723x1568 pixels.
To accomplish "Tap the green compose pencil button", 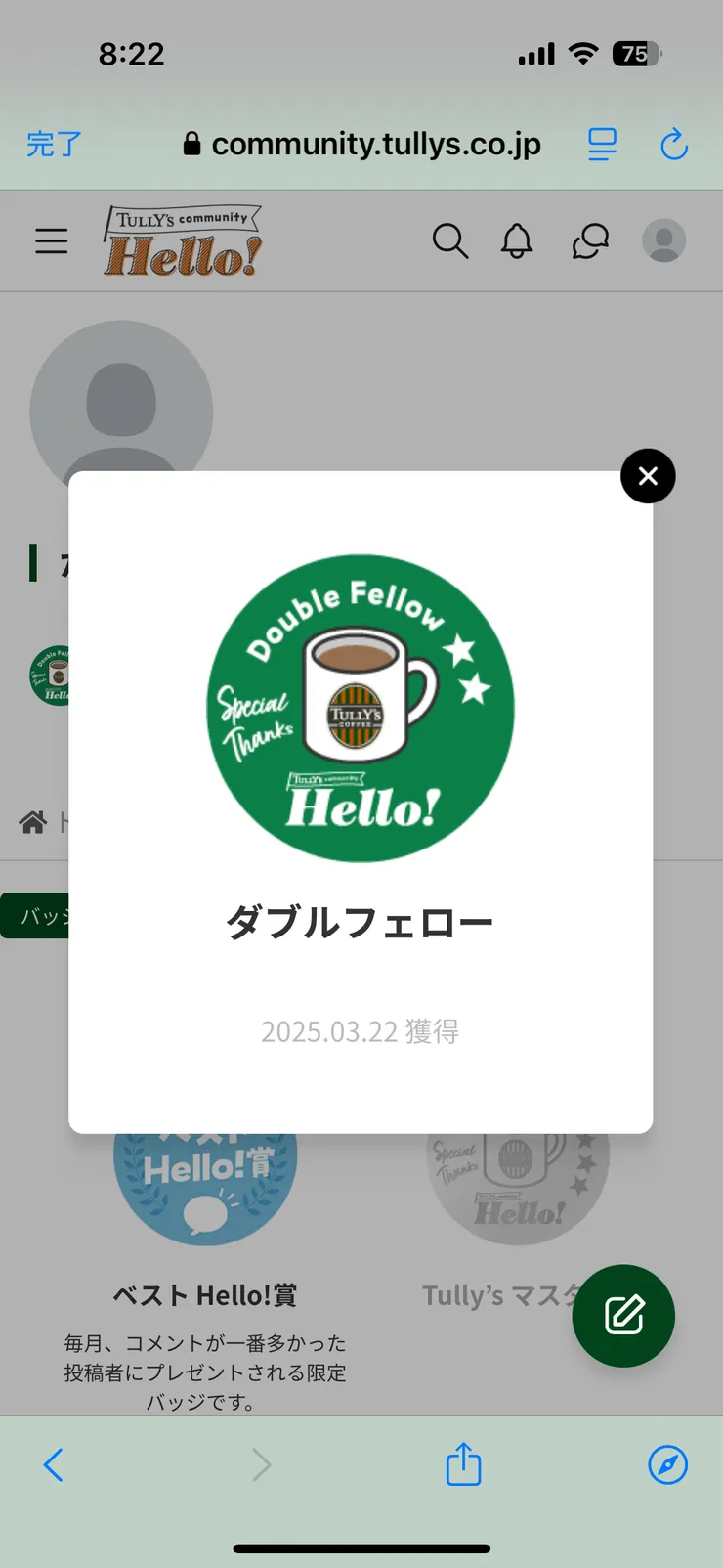I will [623, 1316].
